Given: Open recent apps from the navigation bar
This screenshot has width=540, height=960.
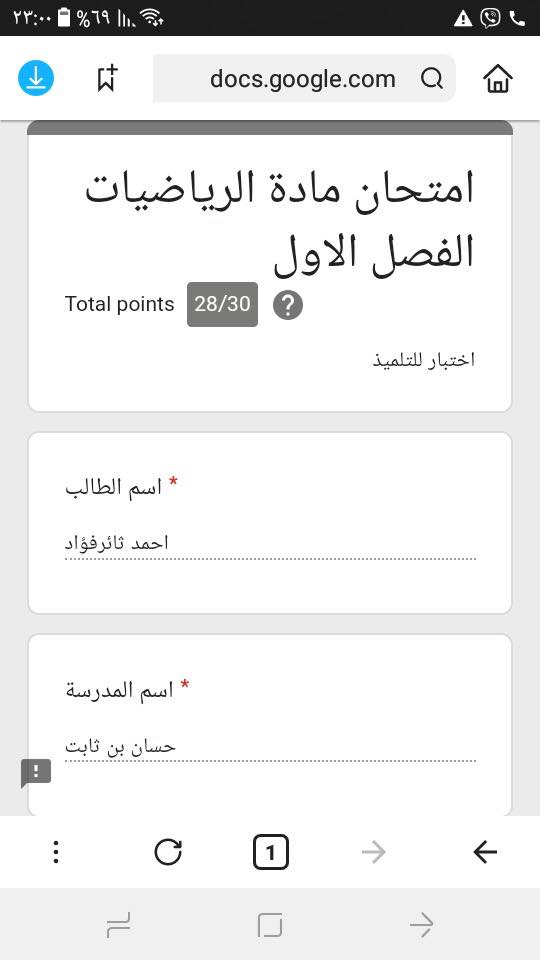Looking at the screenshot, I should pos(118,924).
